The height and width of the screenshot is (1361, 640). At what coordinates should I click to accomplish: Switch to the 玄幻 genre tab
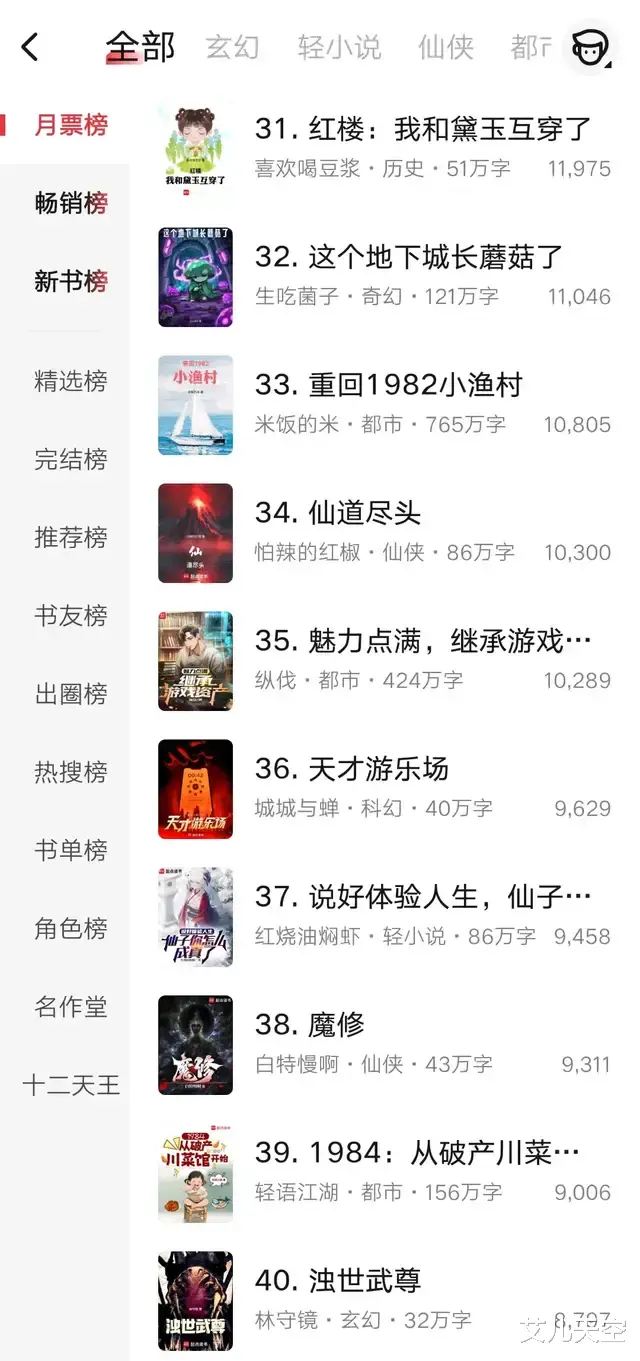point(232,47)
